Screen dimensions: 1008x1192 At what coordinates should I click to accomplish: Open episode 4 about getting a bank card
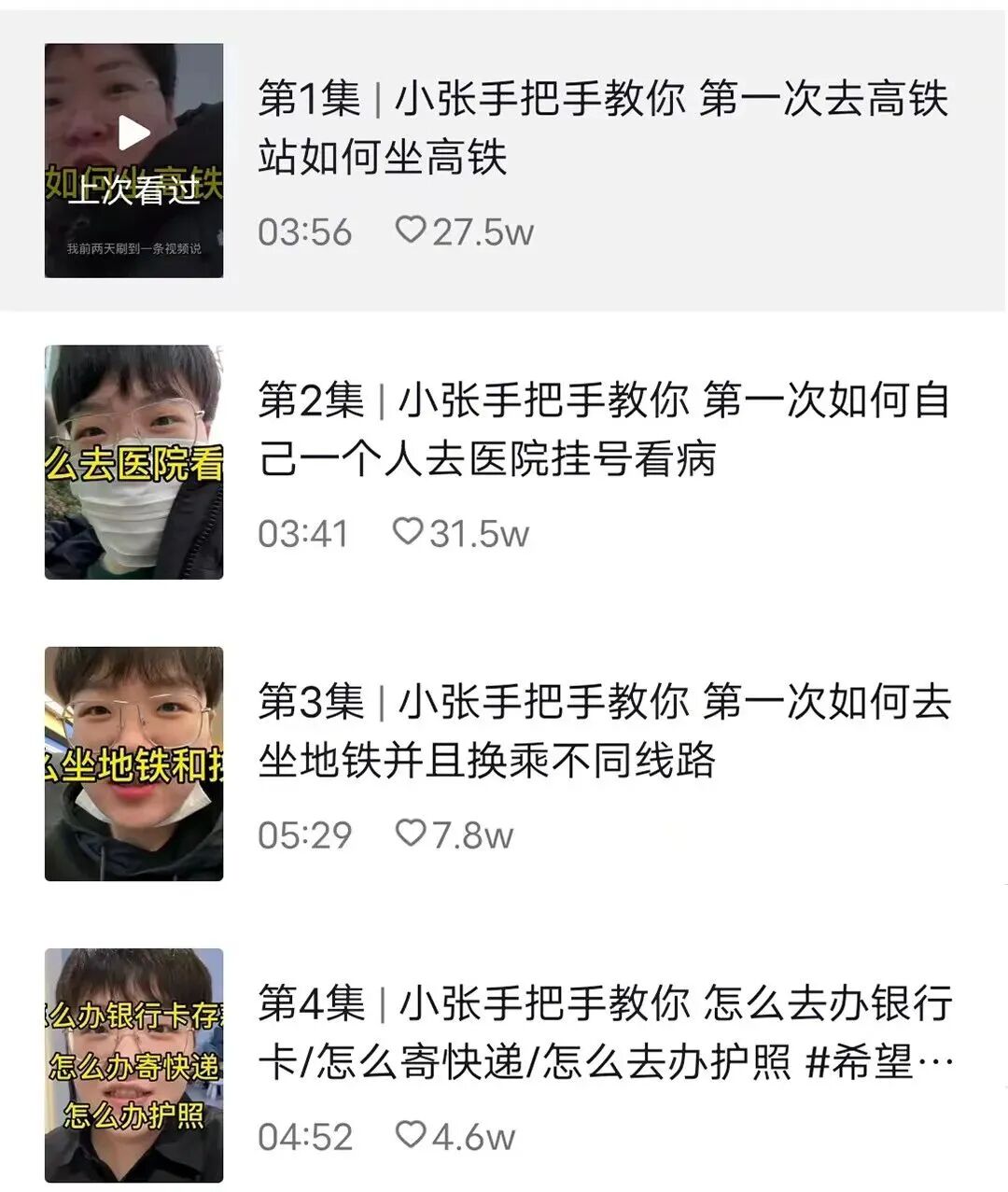504,1065
